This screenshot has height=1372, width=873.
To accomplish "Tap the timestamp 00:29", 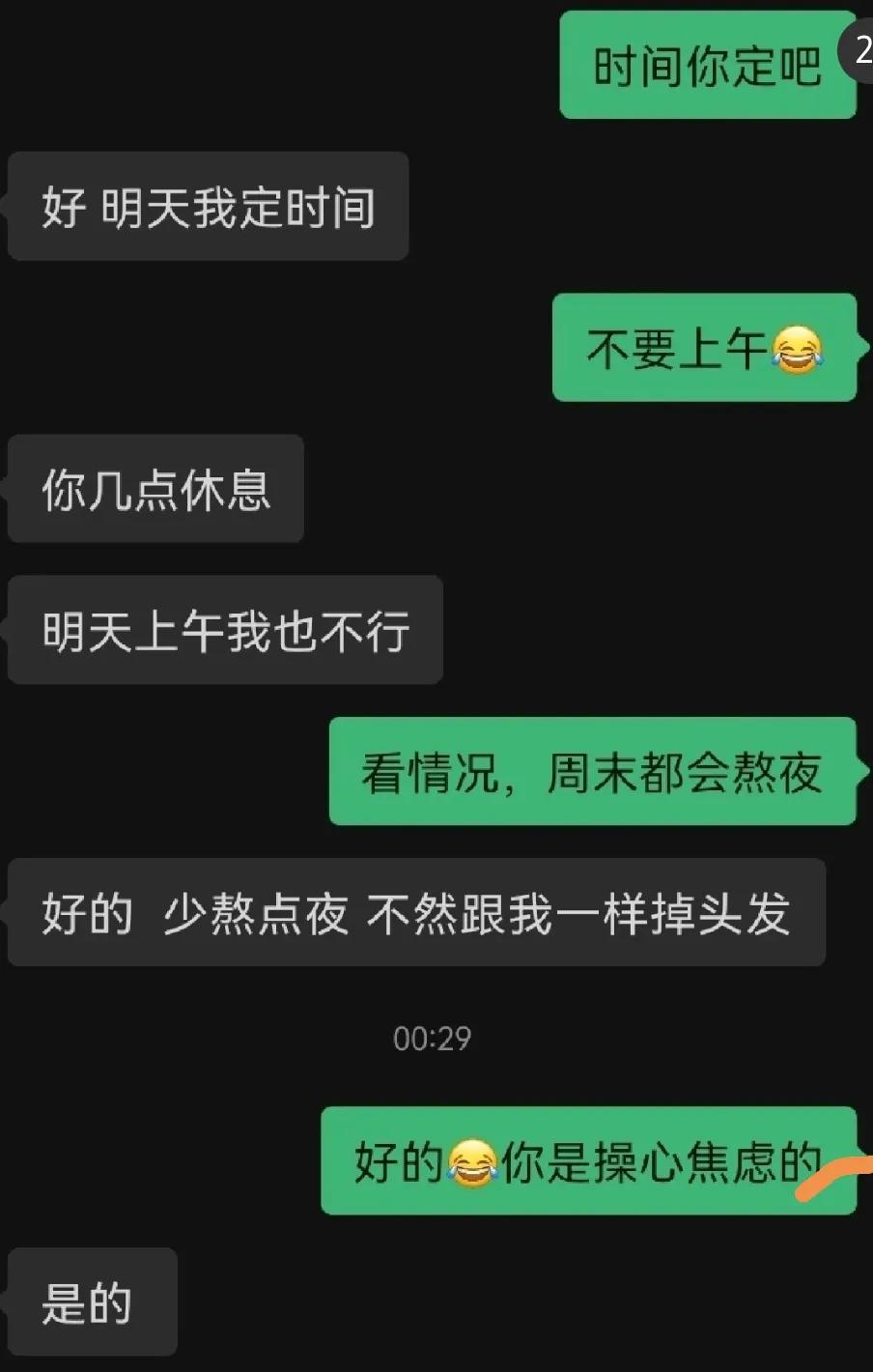I will 432,1039.
